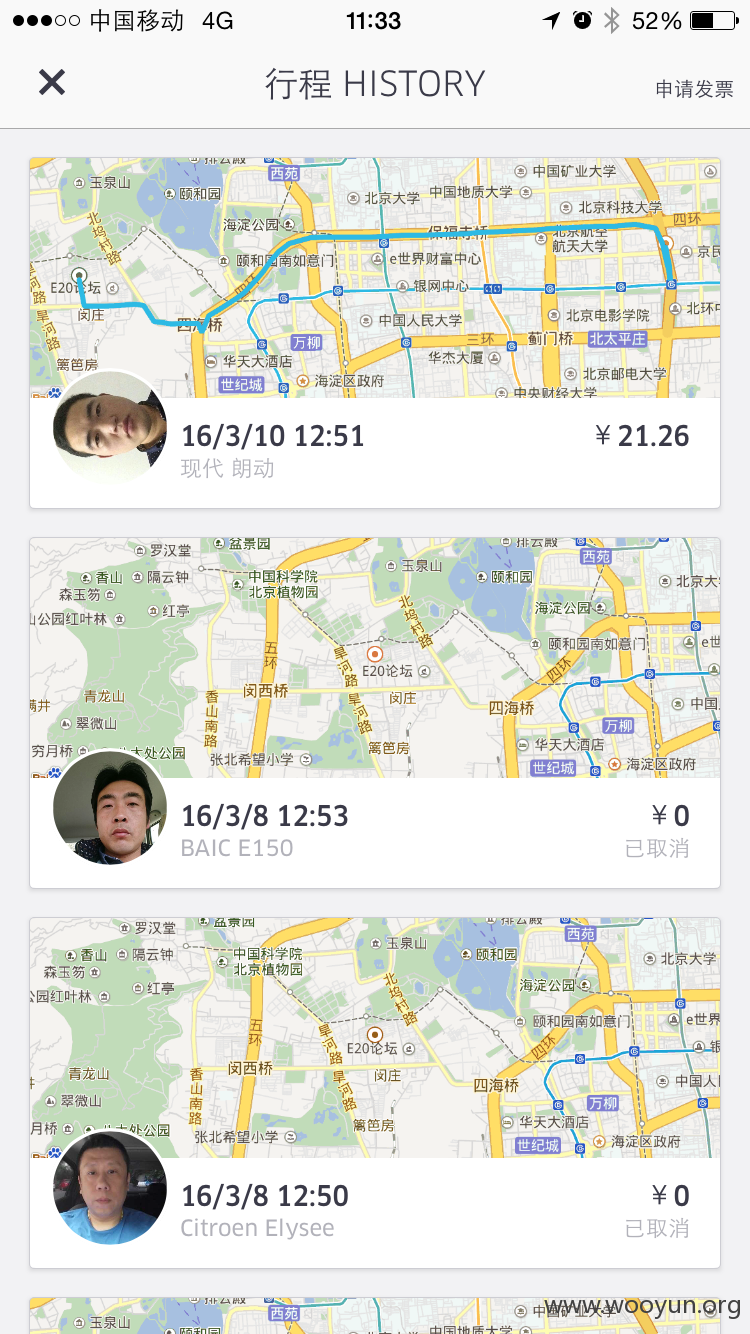The width and height of the screenshot is (750, 1334).
Task: Close the trip history screen
Action: click(x=52, y=83)
